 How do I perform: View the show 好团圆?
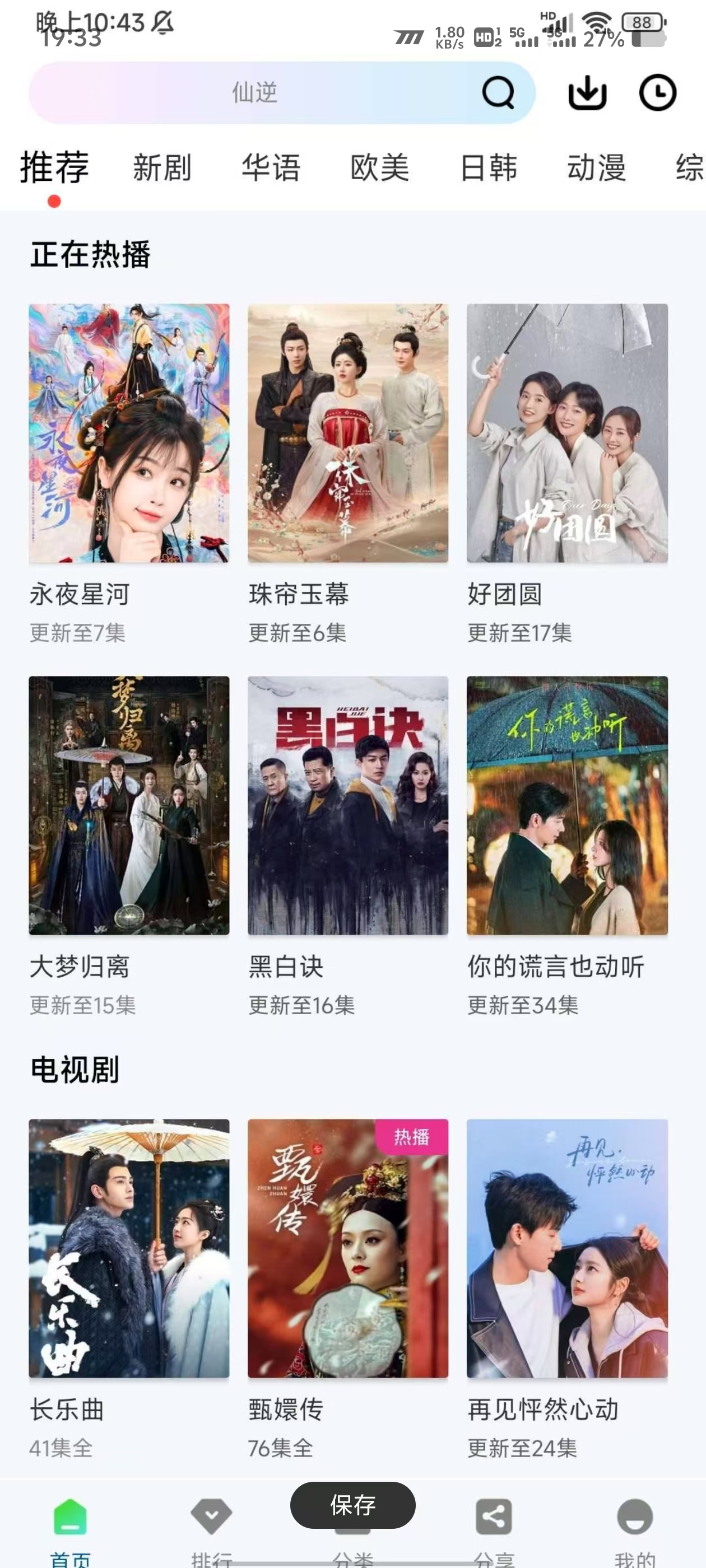coord(567,433)
